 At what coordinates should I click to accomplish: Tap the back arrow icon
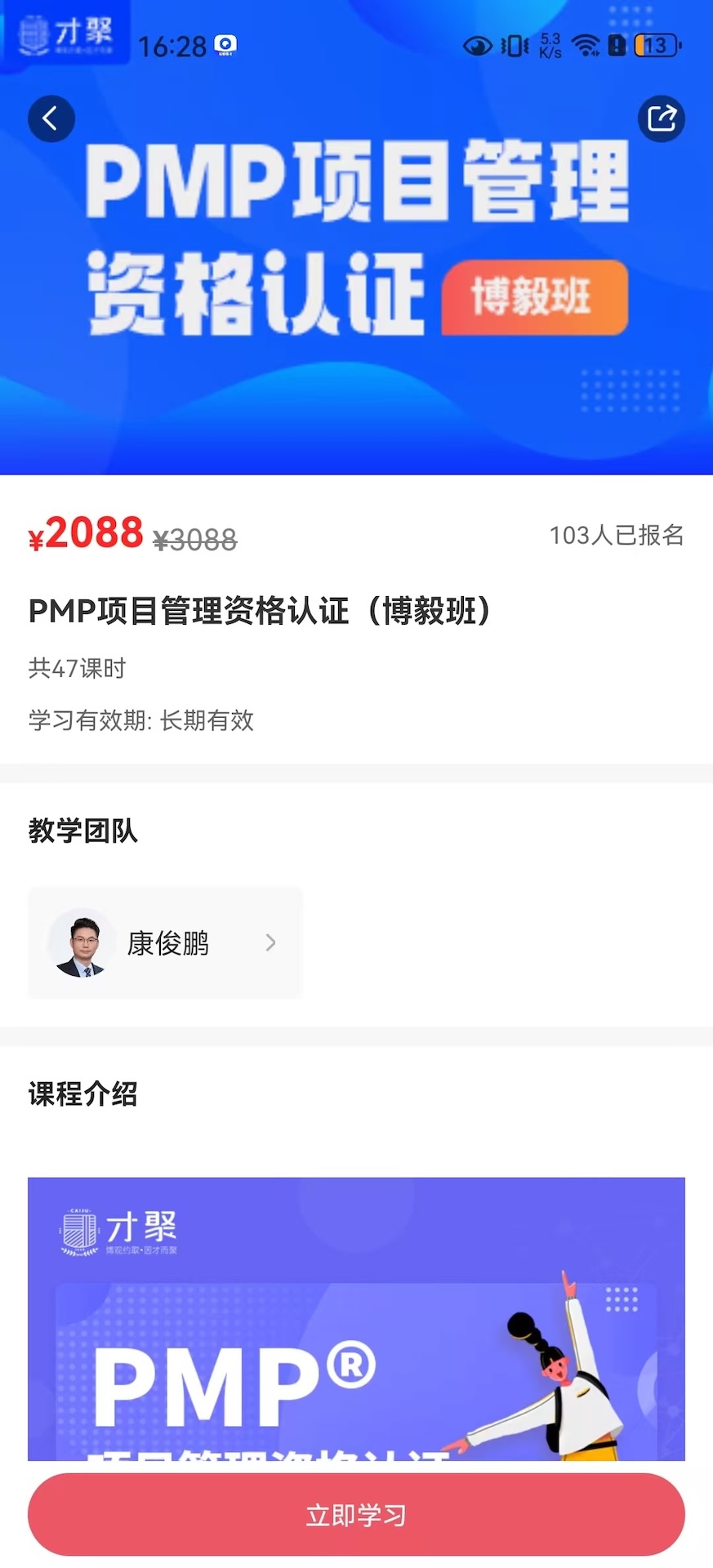point(51,118)
